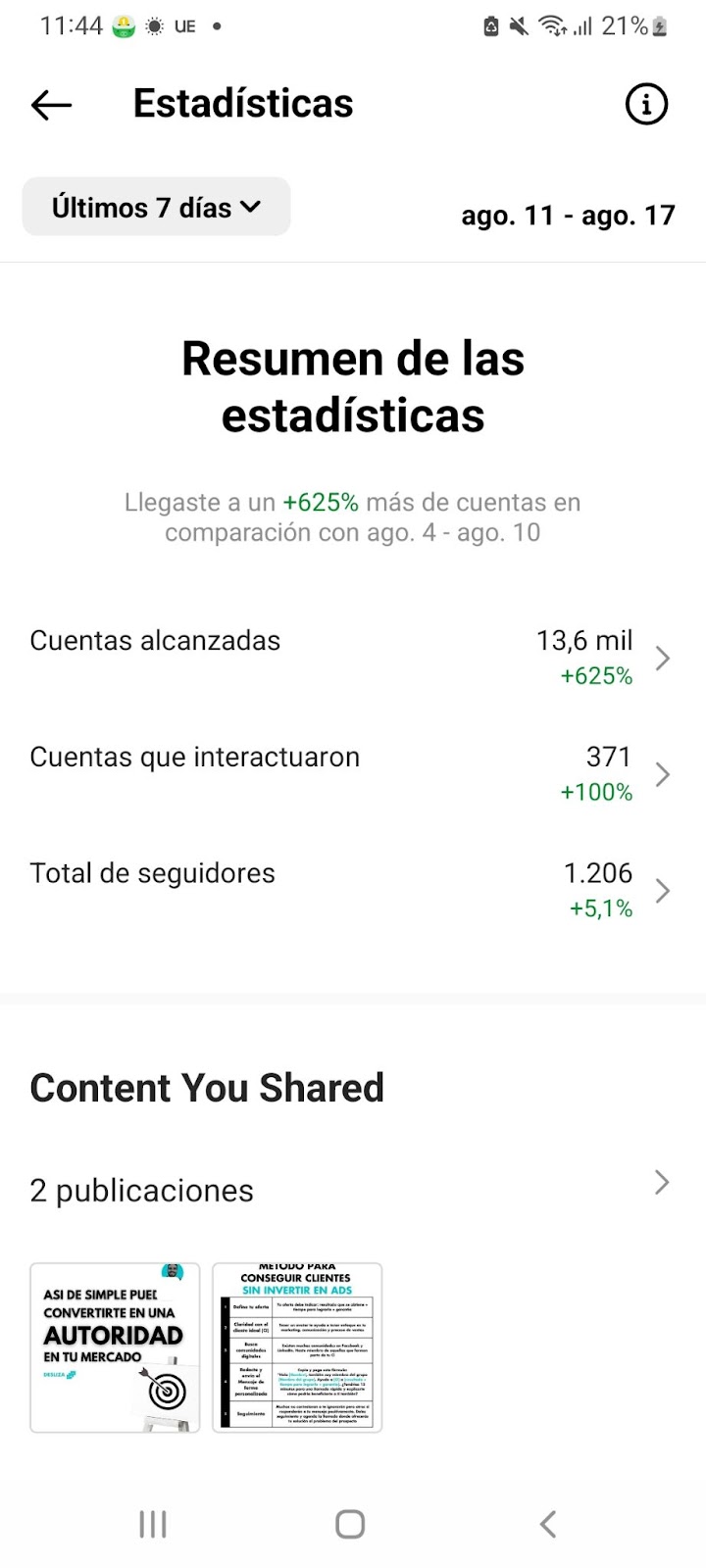The height and width of the screenshot is (1568, 706).
Task: Open the system recent apps button
Action: pos(153,1524)
